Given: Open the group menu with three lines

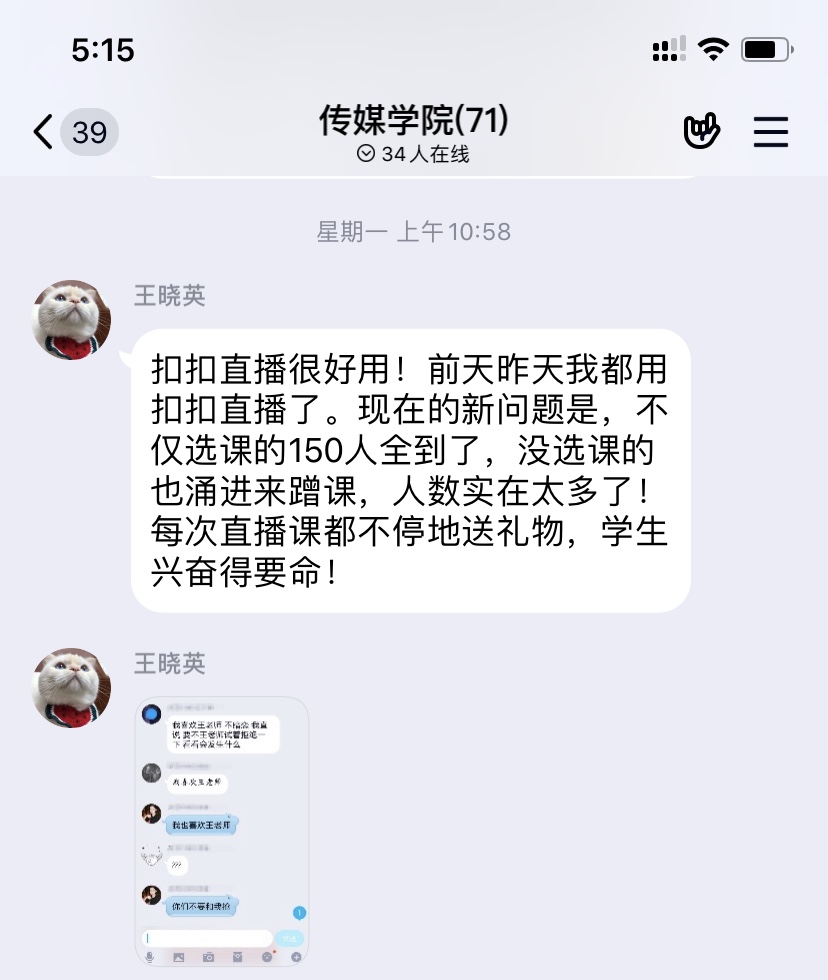Looking at the screenshot, I should pos(771,132).
